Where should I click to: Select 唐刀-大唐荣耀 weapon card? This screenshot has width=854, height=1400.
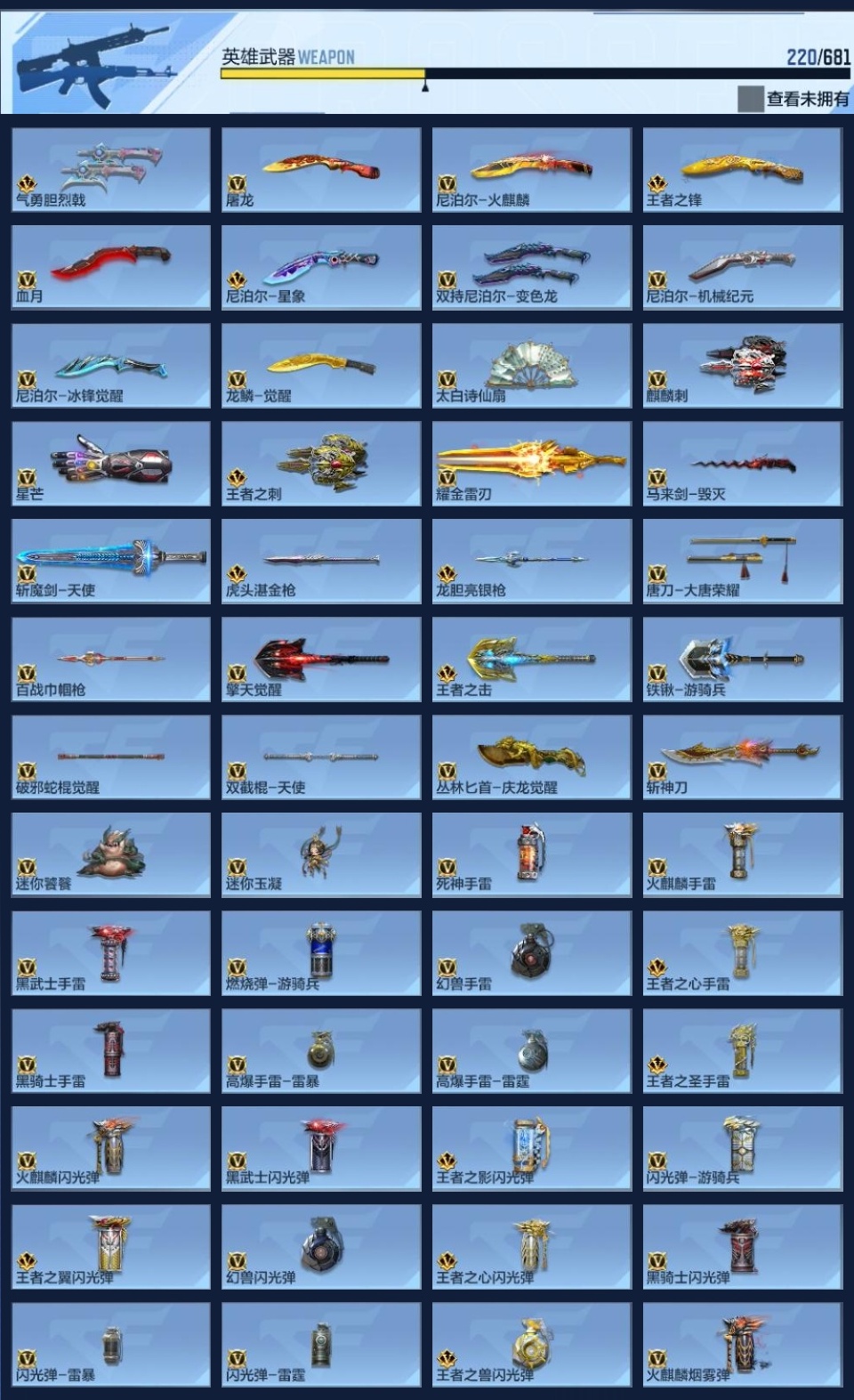coord(742,562)
